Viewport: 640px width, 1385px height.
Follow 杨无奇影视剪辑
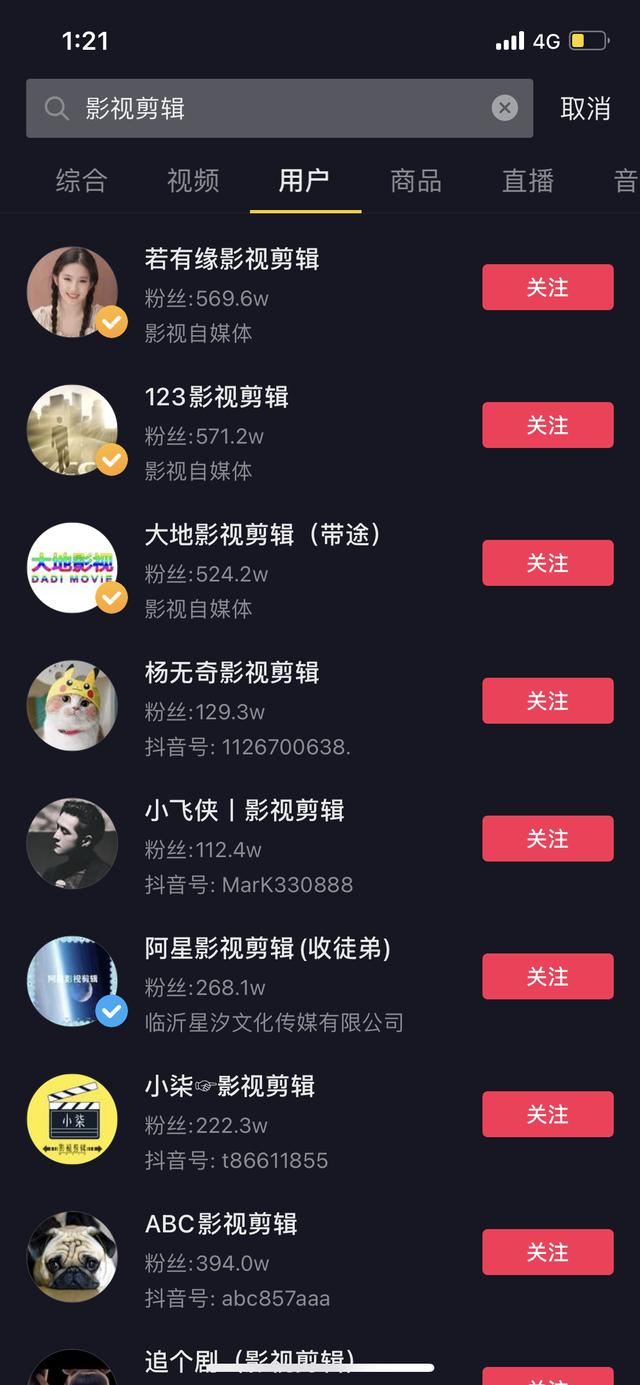coord(547,702)
